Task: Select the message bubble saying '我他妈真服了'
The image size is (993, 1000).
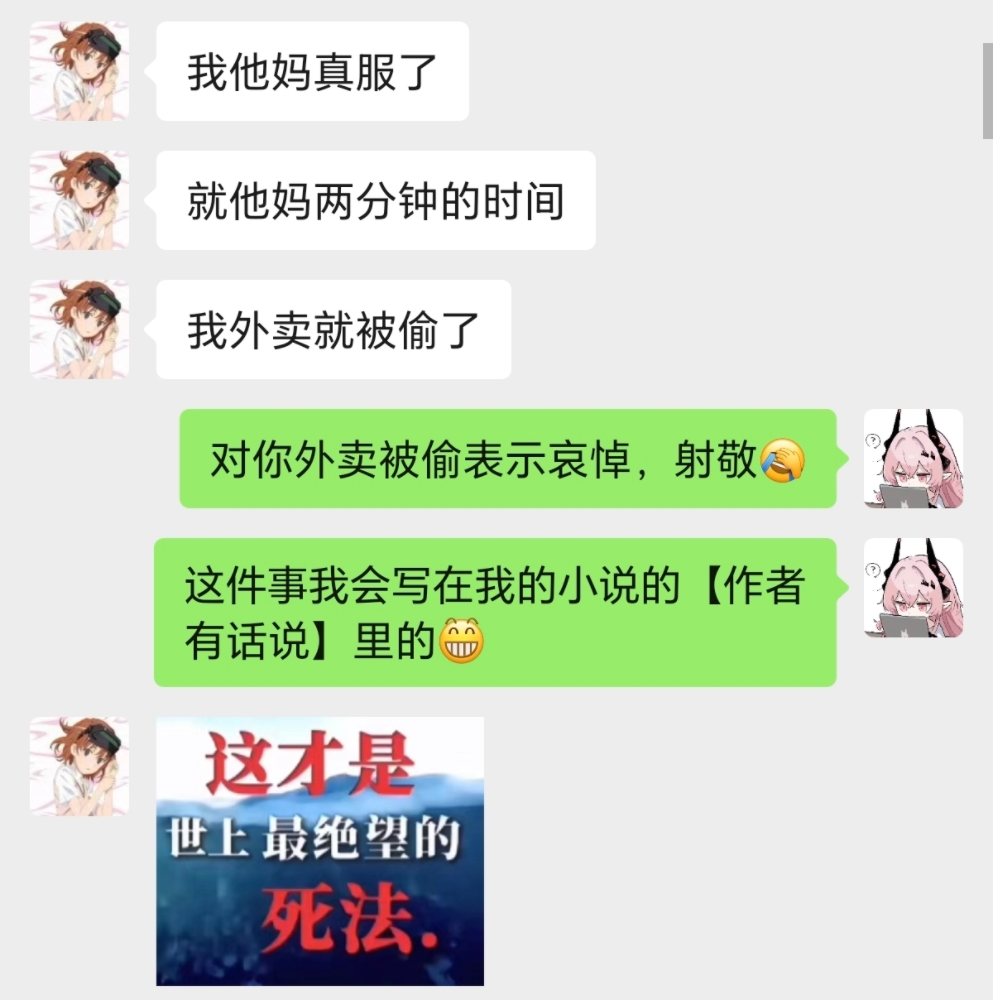Action: [x=310, y=70]
